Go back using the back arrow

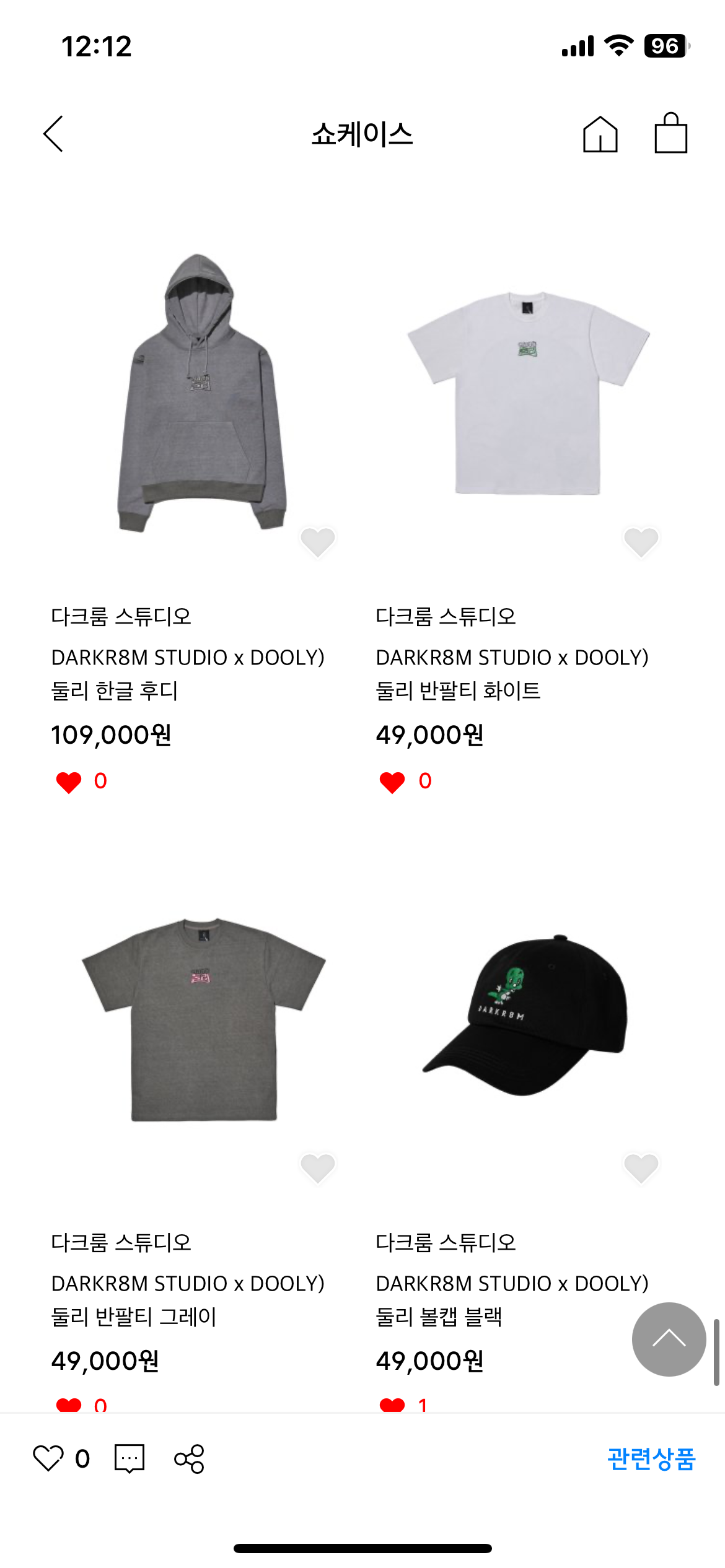coord(54,134)
